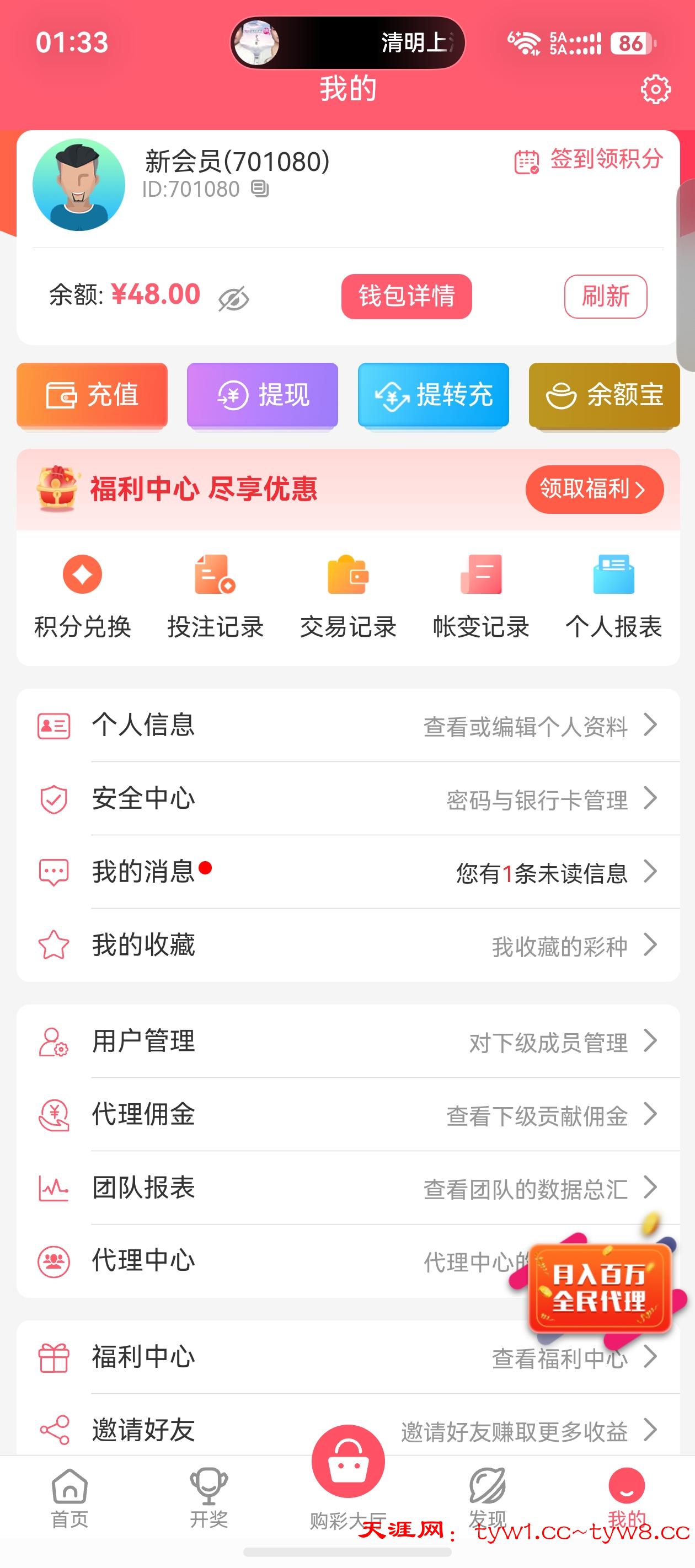The image size is (695, 1568).
Task: Select the 提现 withdraw button
Action: (x=263, y=395)
